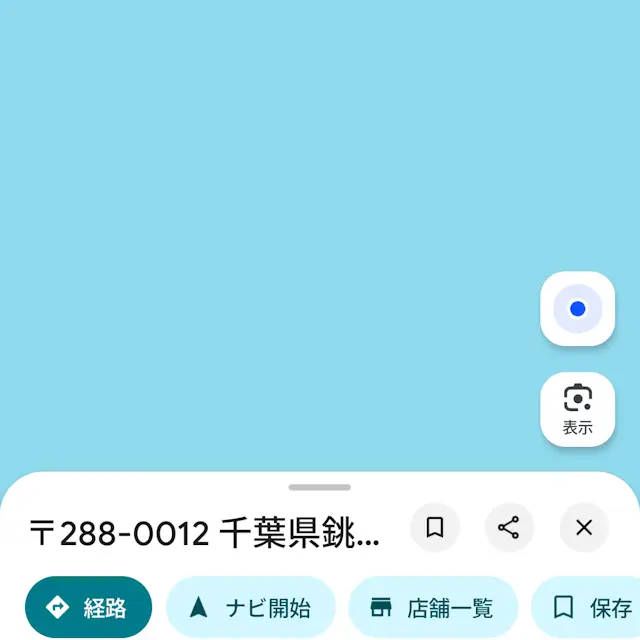Screen dimensions: 640x640
Task: Tap the 保存 save chip
Action: pyautogui.click(x=592, y=607)
